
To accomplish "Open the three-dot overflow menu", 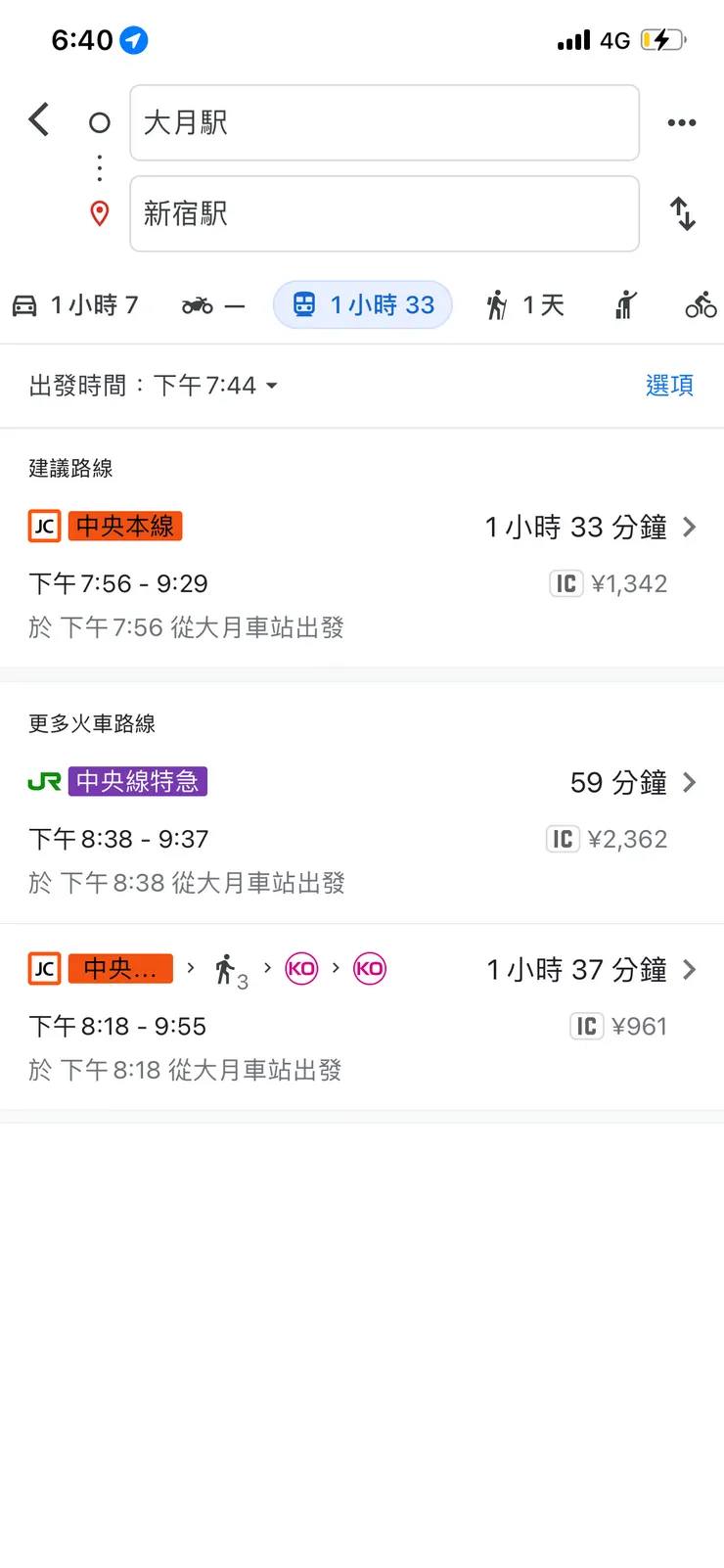I will [682, 121].
